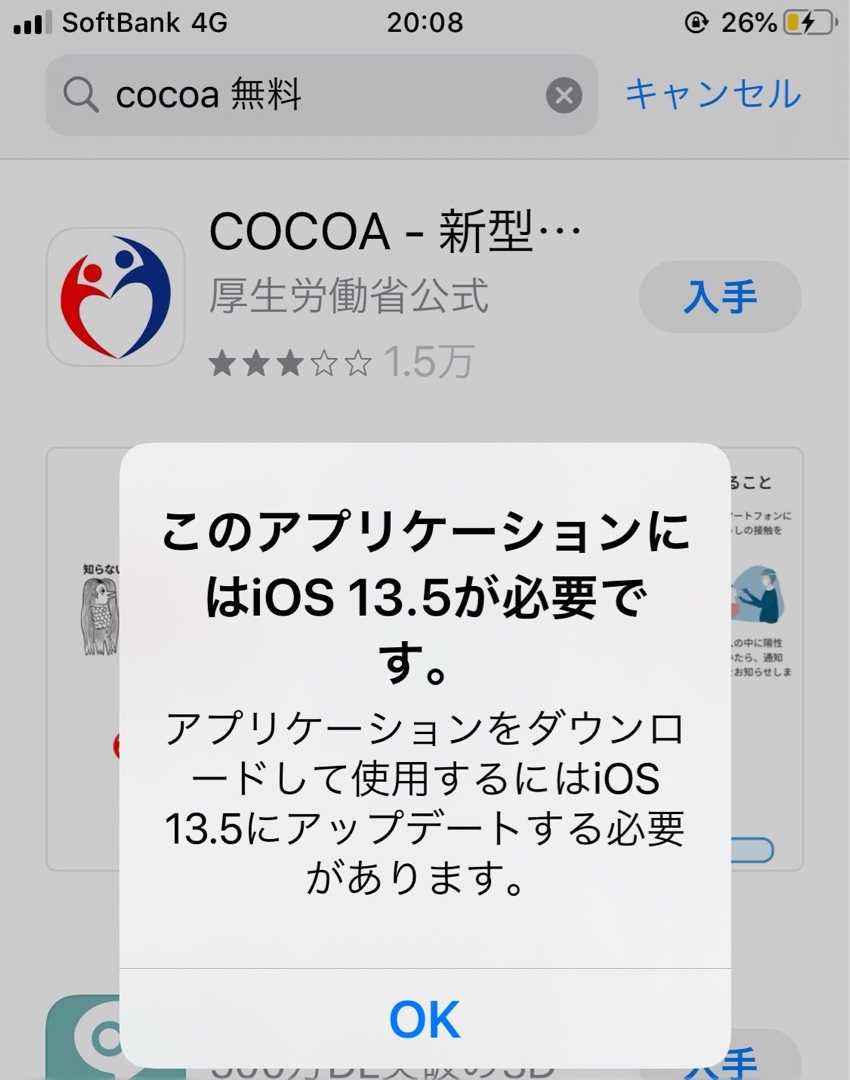Clear the search text with the X icon
The height and width of the screenshot is (1080, 850).
click(564, 96)
